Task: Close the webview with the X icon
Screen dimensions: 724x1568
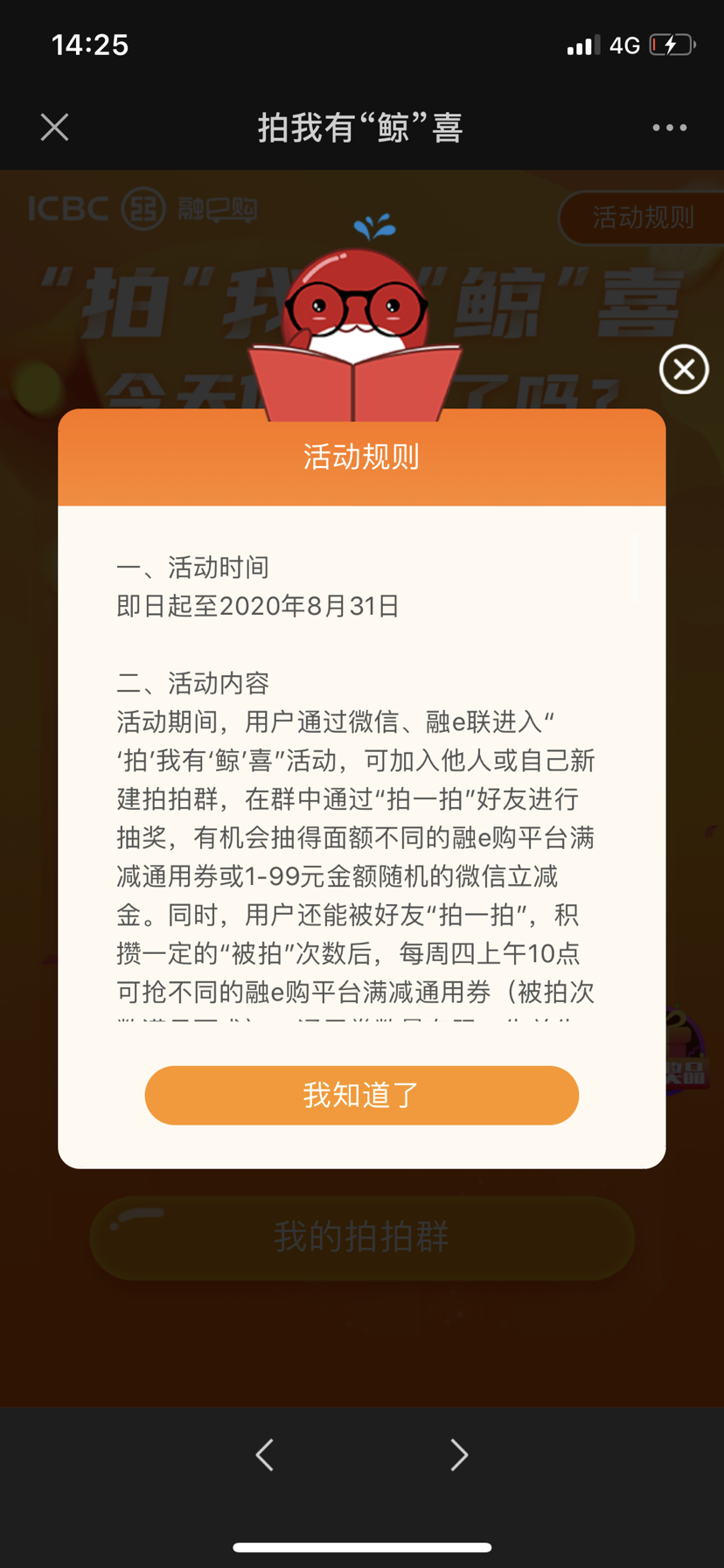Action: tap(54, 128)
